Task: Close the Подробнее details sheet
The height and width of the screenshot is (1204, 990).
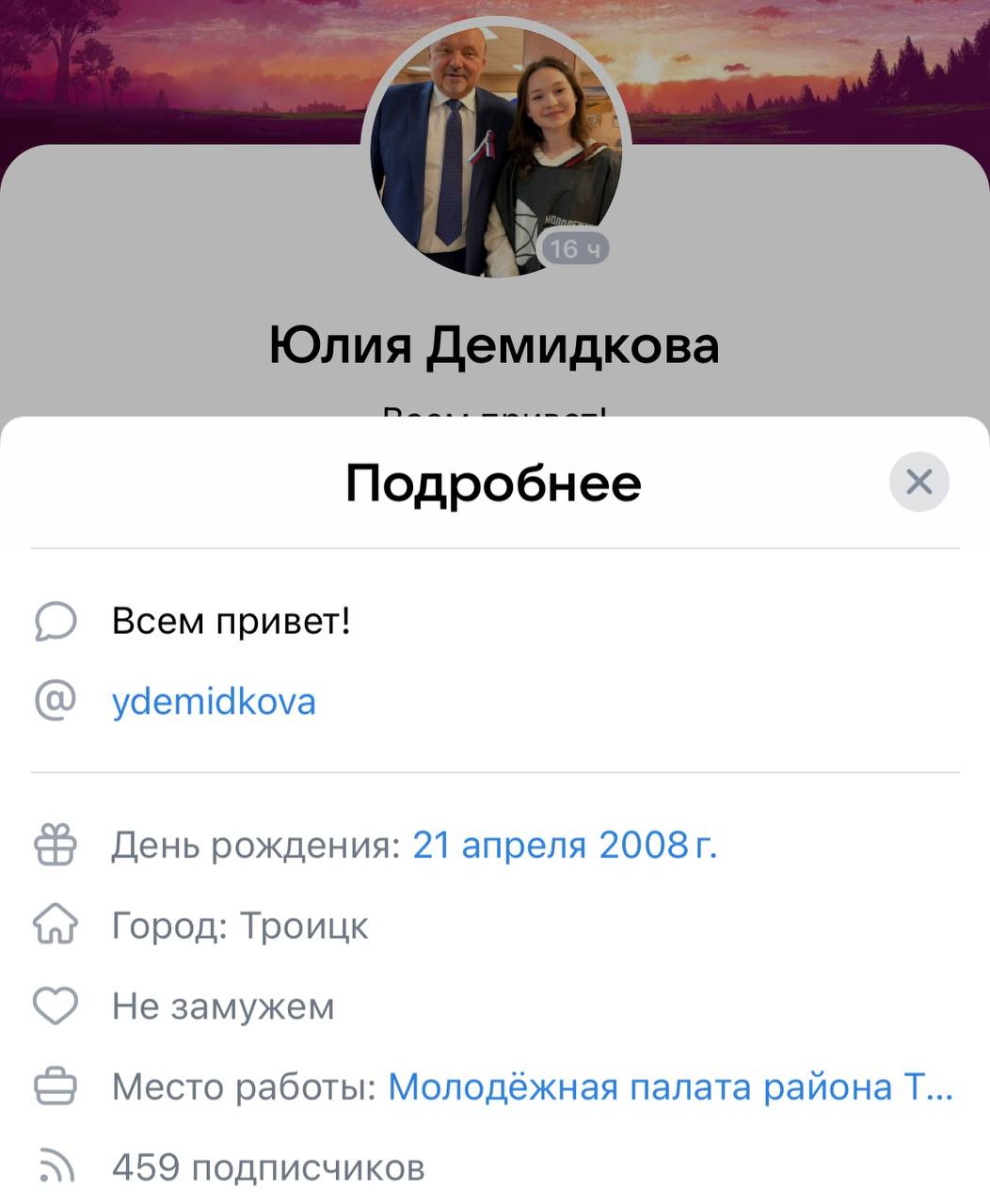Action: coord(918,483)
